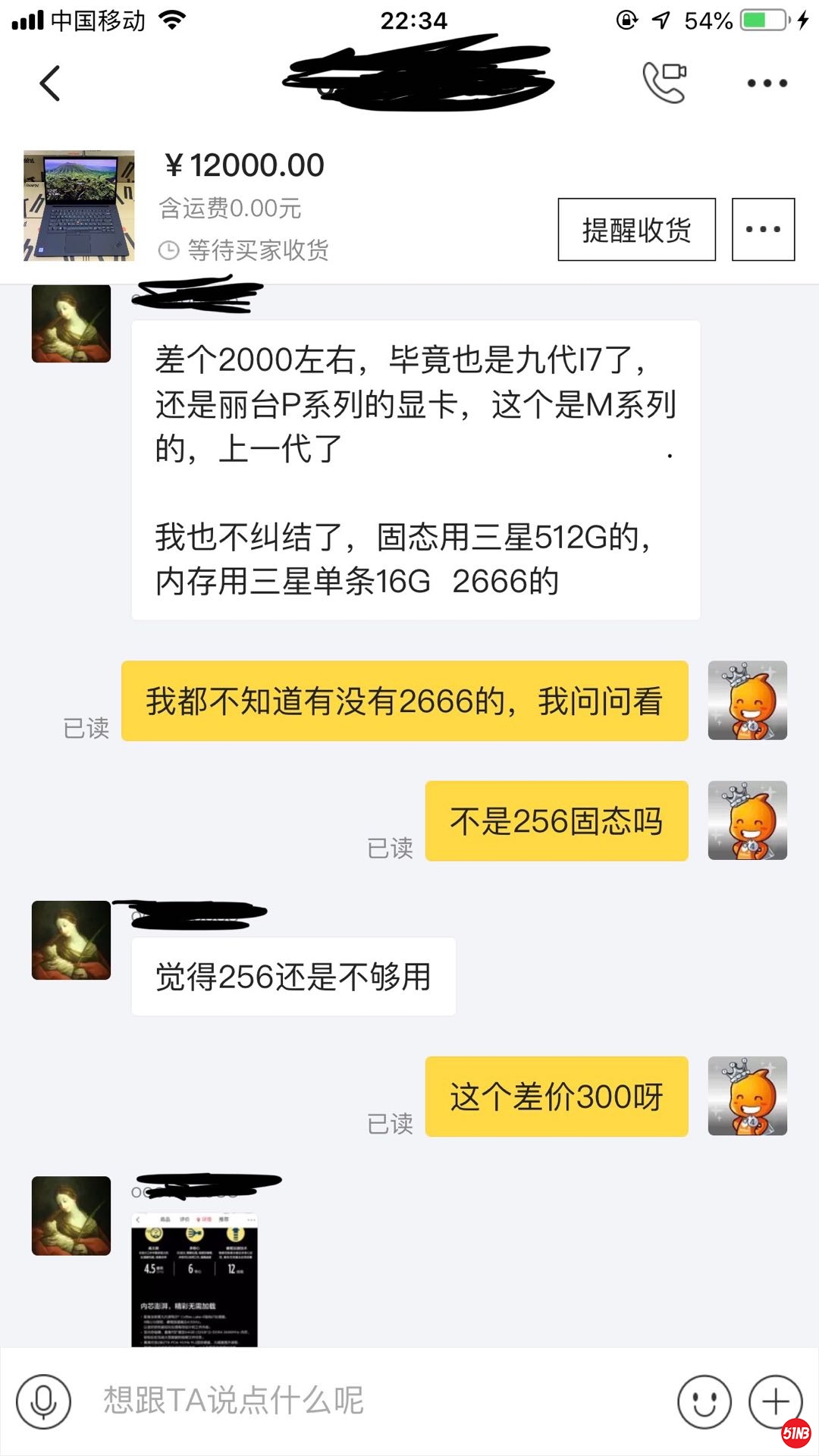Tap the 提醒收货 button
Viewport: 819px width, 1456px height.
tap(636, 230)
